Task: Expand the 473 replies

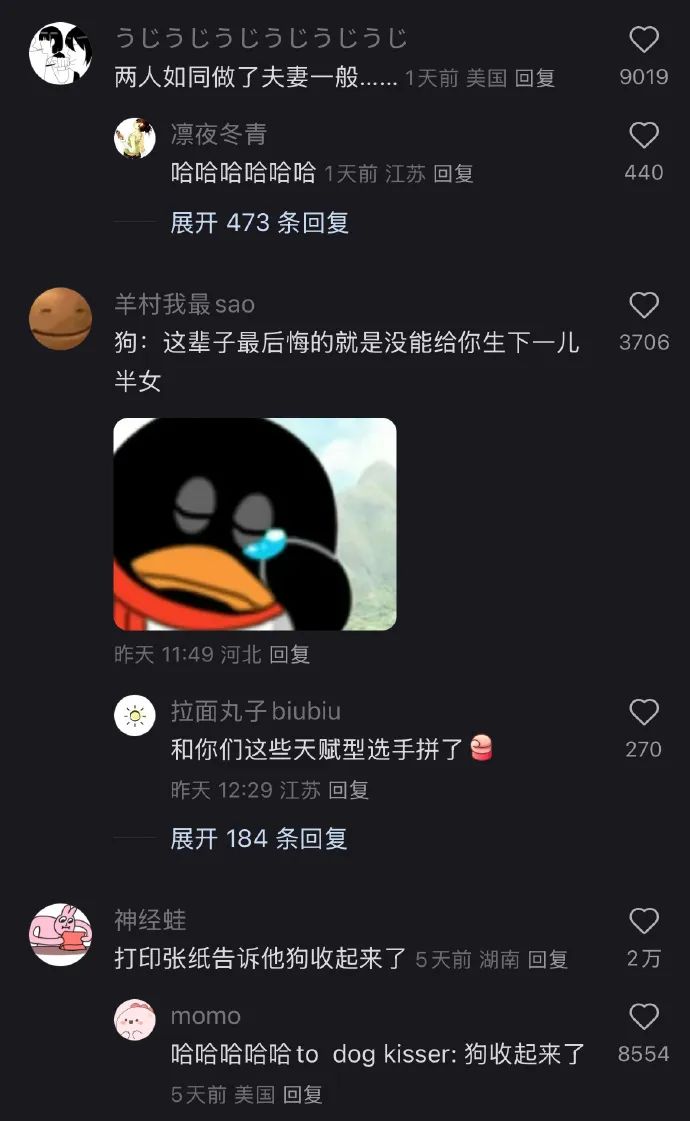Action: pyautogui.click(x=260, y=222)
